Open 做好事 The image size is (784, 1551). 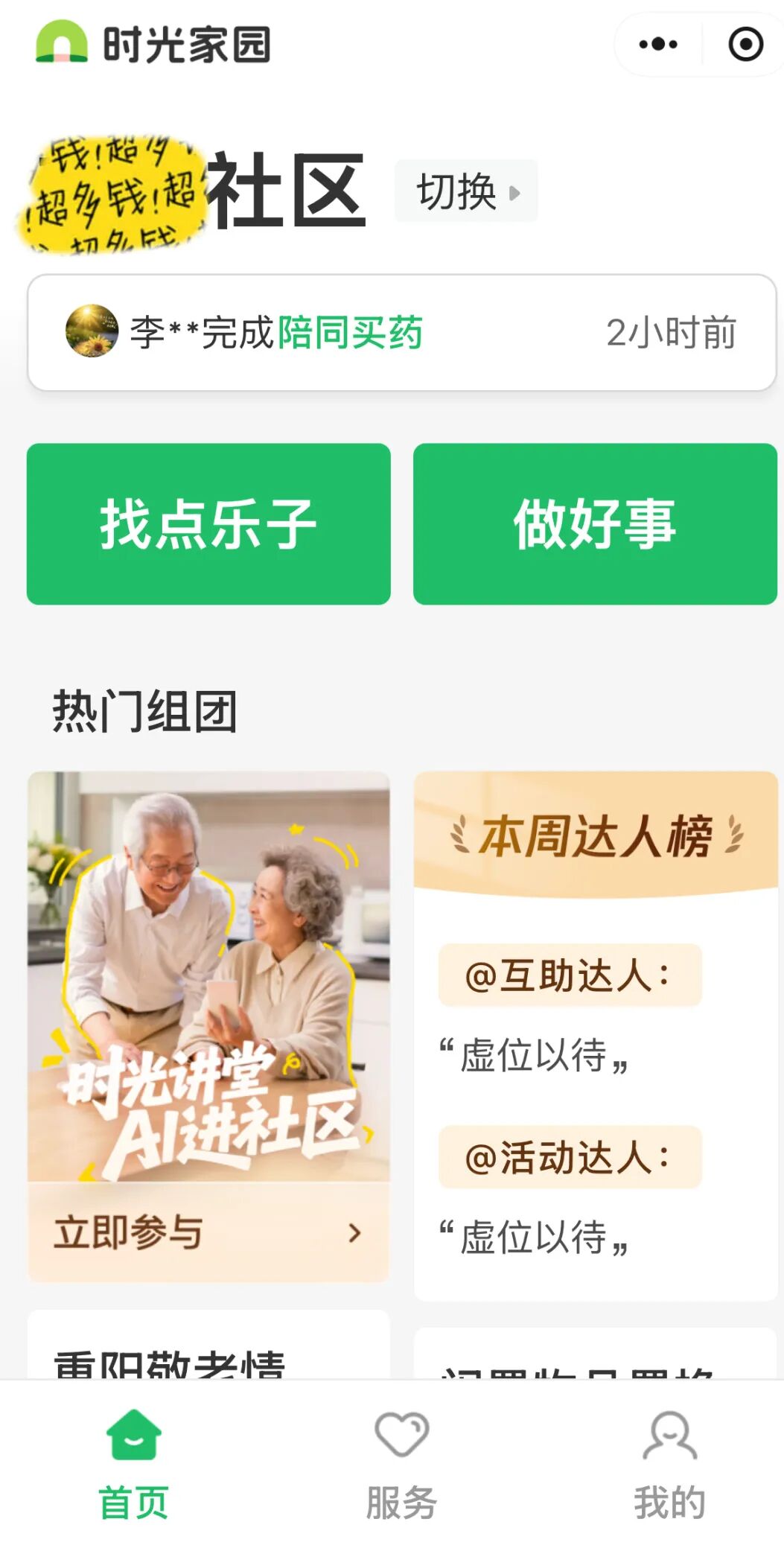point(595,524)
